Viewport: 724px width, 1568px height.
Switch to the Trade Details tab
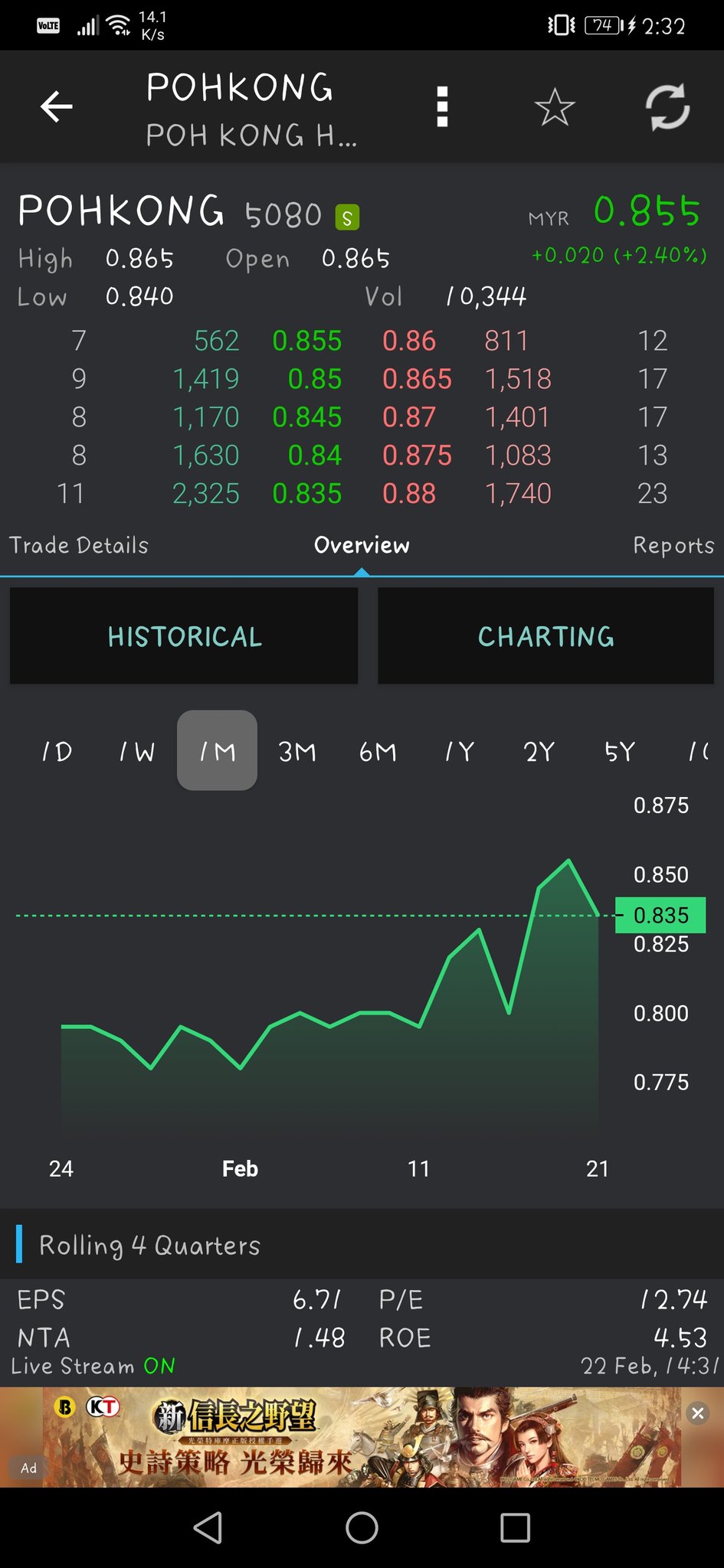coord(79,545)
